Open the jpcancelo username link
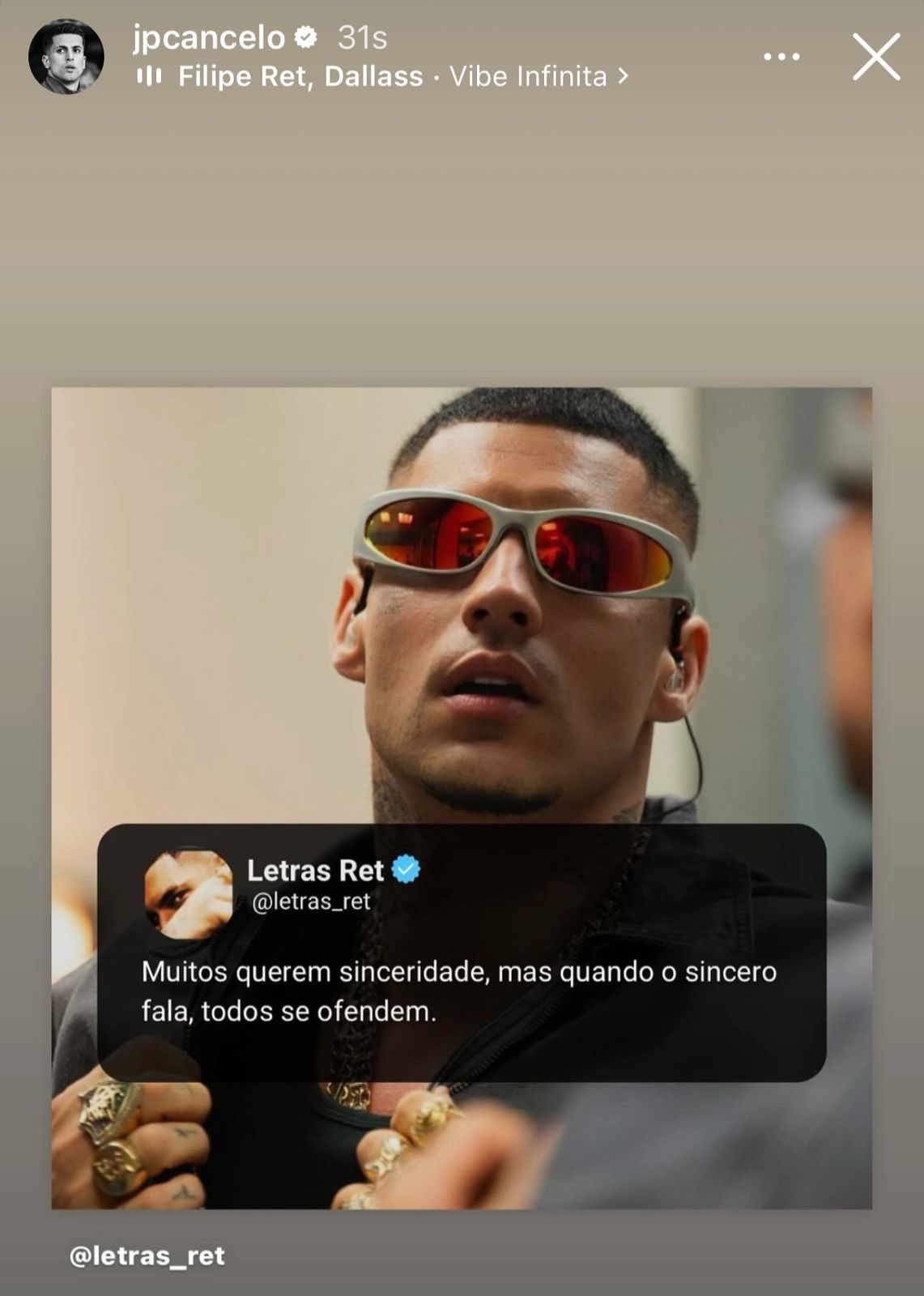Viewport: 924px width, 1296px height. pos(209,37)
